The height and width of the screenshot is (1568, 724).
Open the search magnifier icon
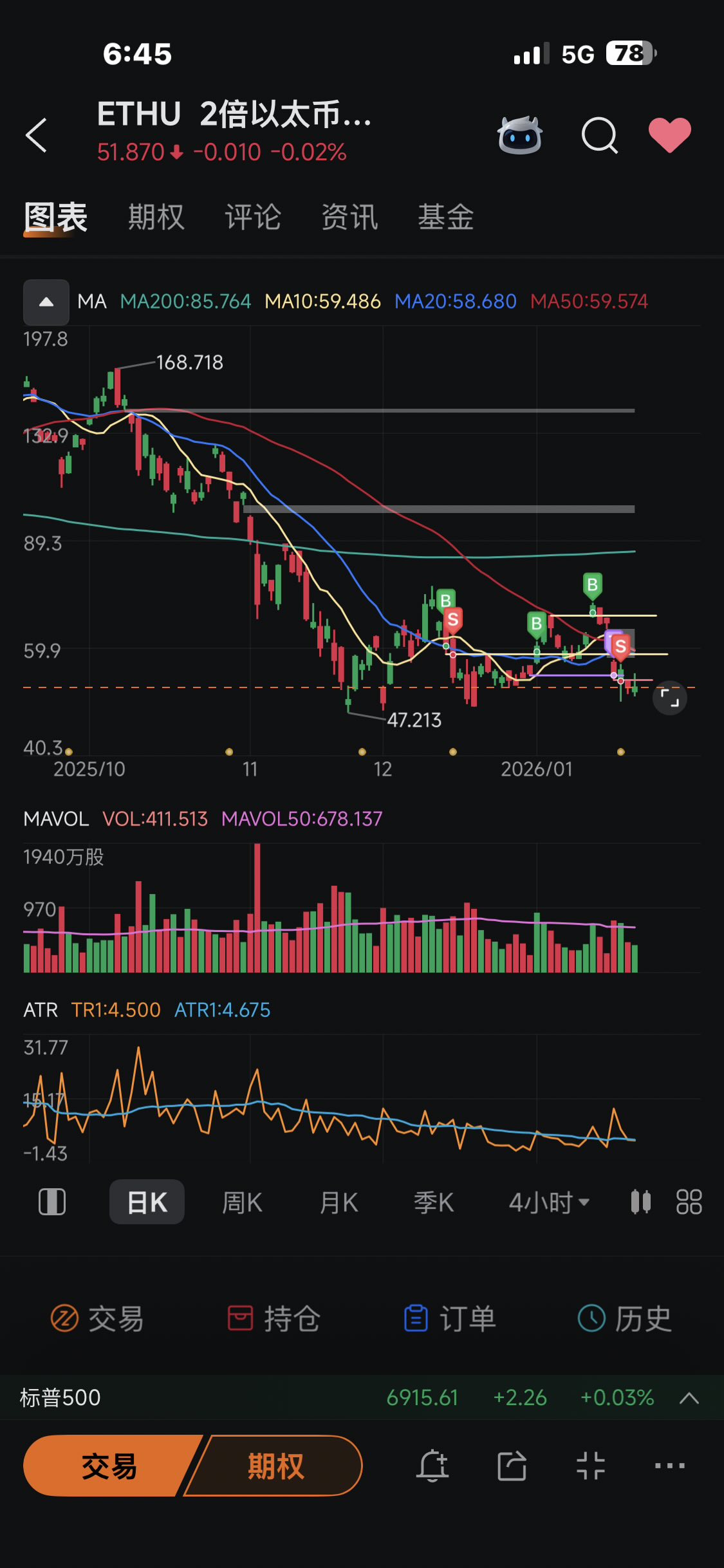[x=599, y=135]
